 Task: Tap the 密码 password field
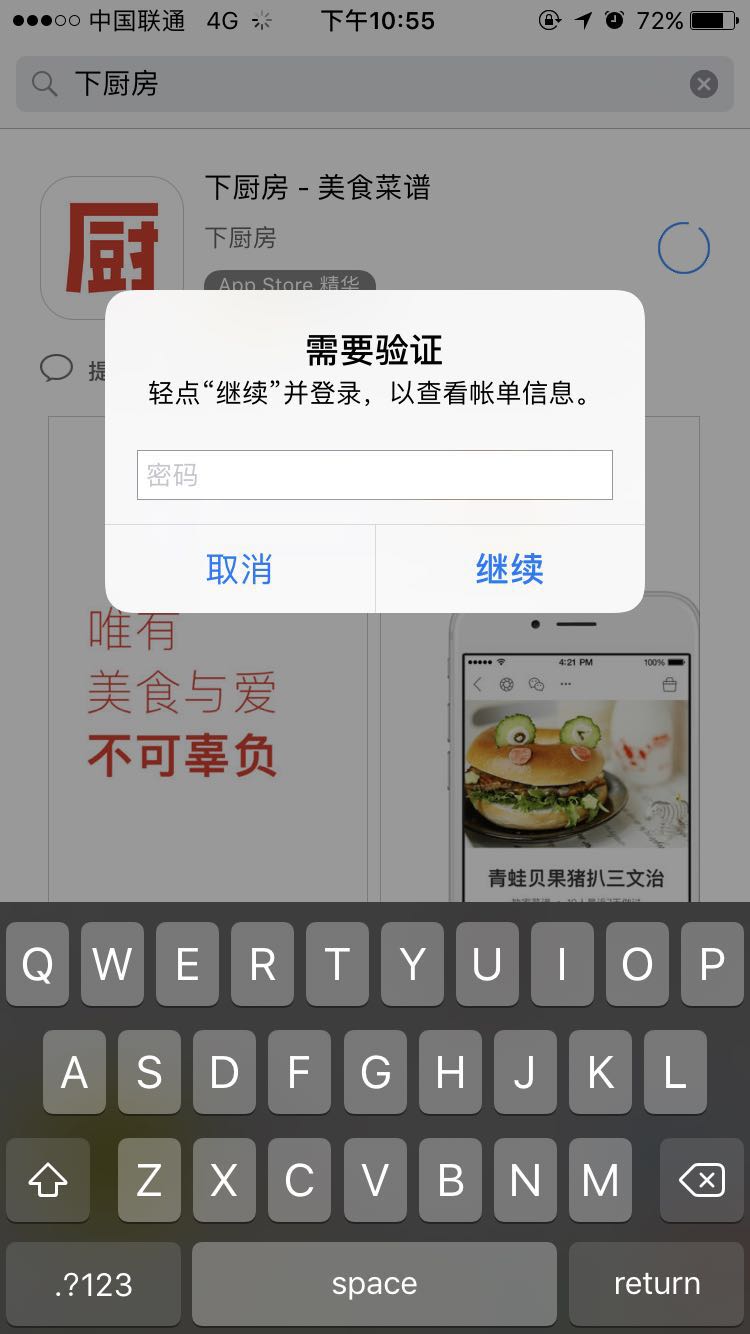(x=374, y=475)
